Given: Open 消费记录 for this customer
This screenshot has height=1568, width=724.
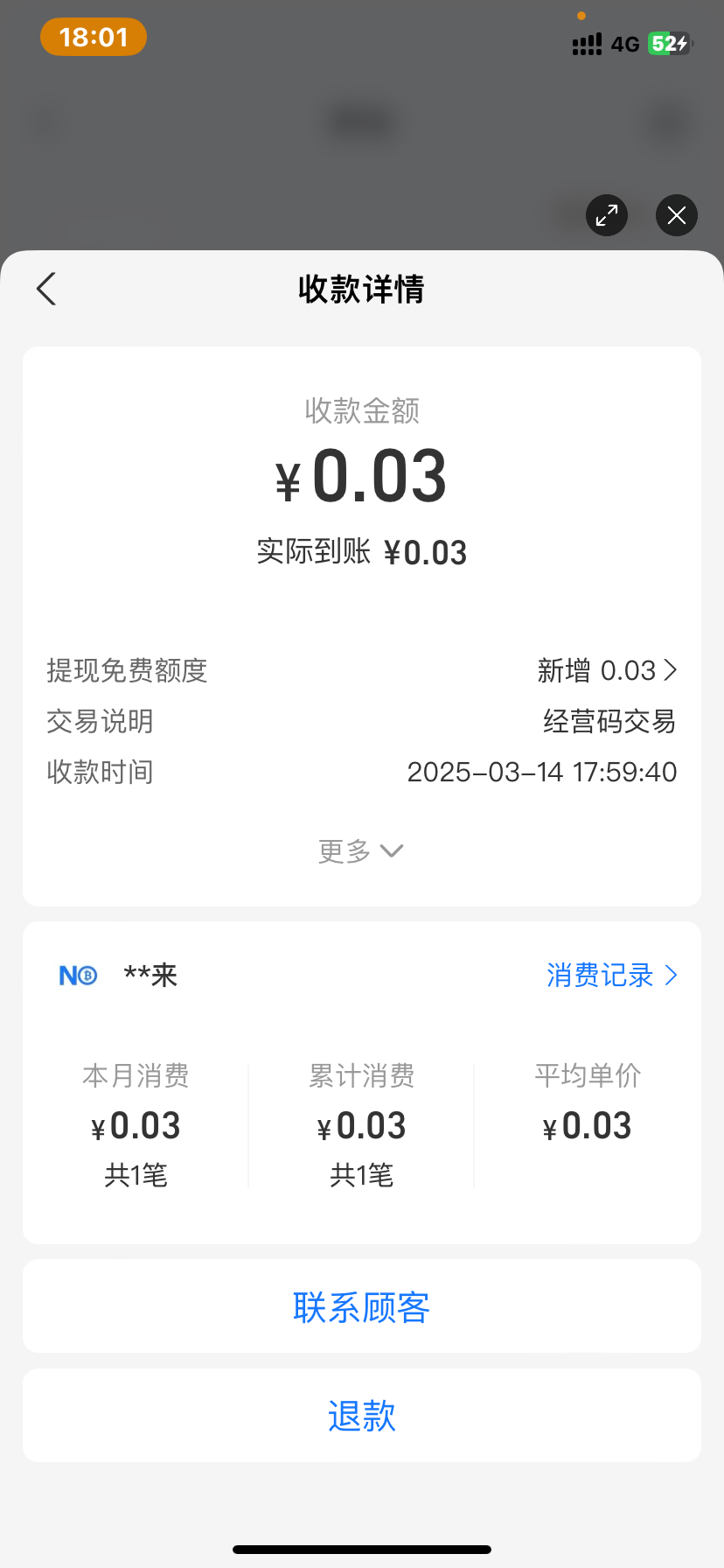Looking at the screenshot, I should pyautogui.click(x=611, y=976).
